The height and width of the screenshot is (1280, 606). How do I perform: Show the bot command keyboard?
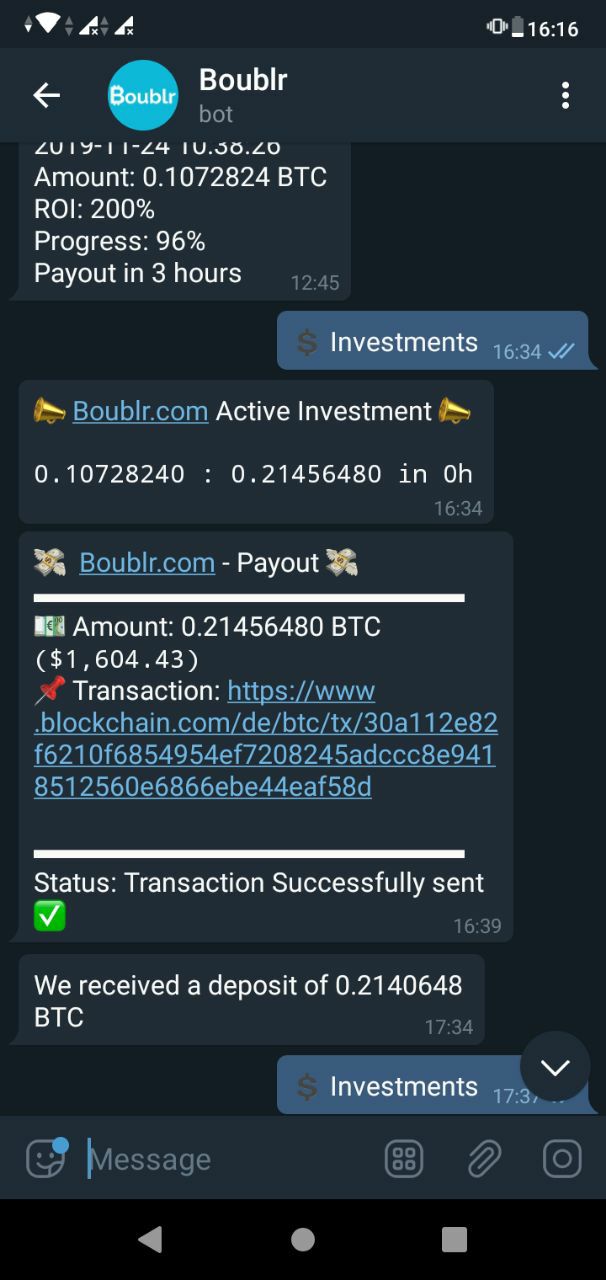[x=404, y=1159]
